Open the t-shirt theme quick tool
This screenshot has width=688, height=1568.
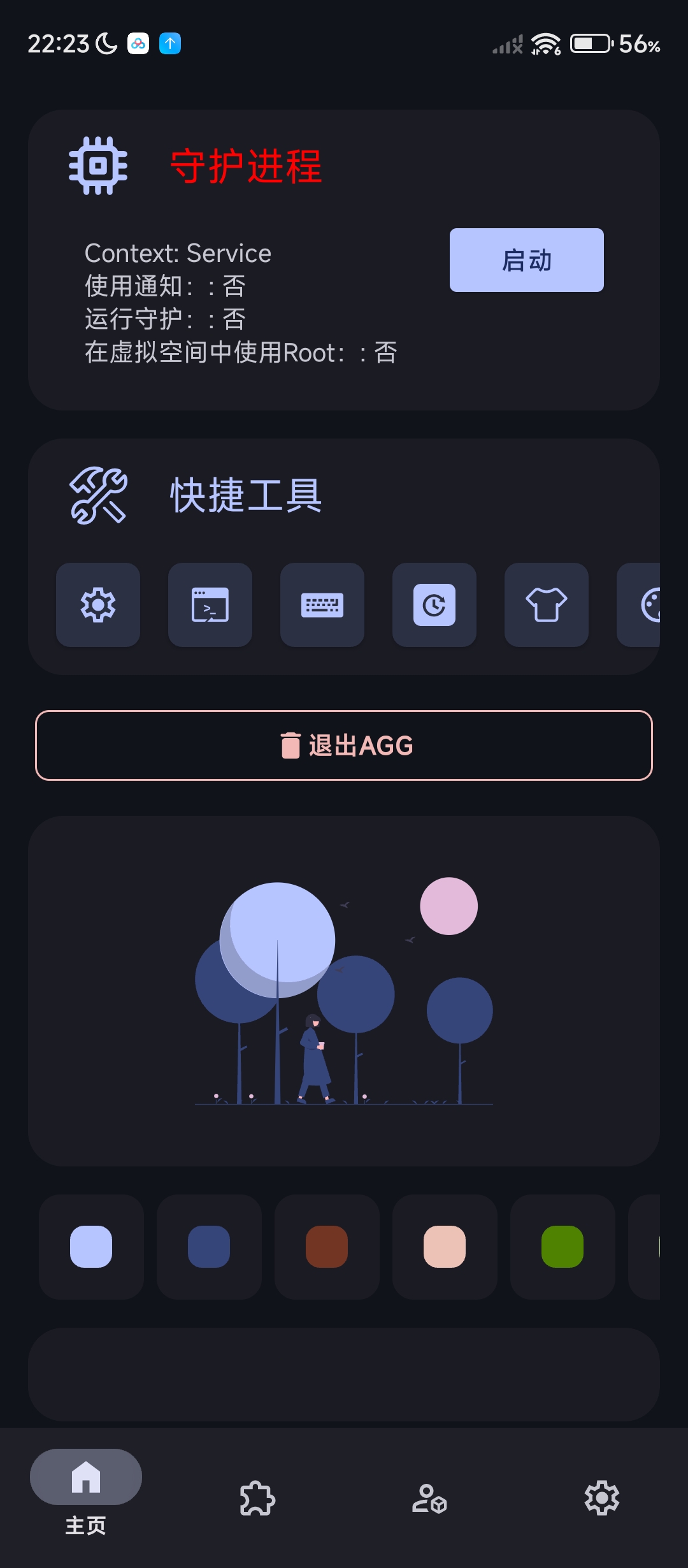[x=547, y=605]
